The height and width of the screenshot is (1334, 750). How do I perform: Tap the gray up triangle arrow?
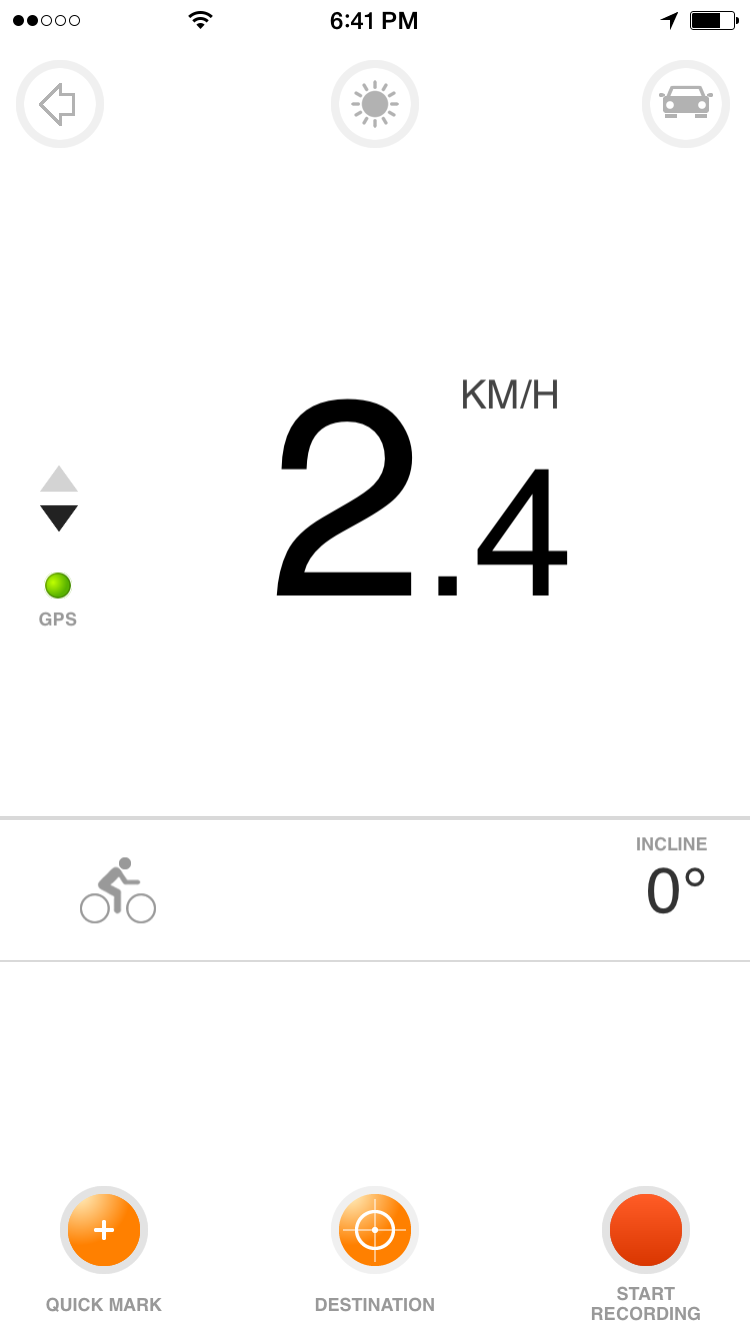59,479
